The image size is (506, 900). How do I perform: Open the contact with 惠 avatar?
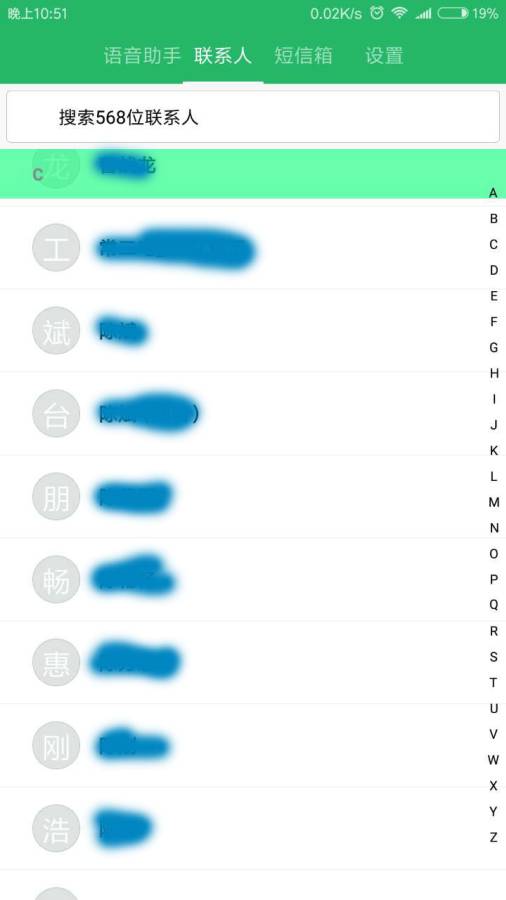(253, 662)
